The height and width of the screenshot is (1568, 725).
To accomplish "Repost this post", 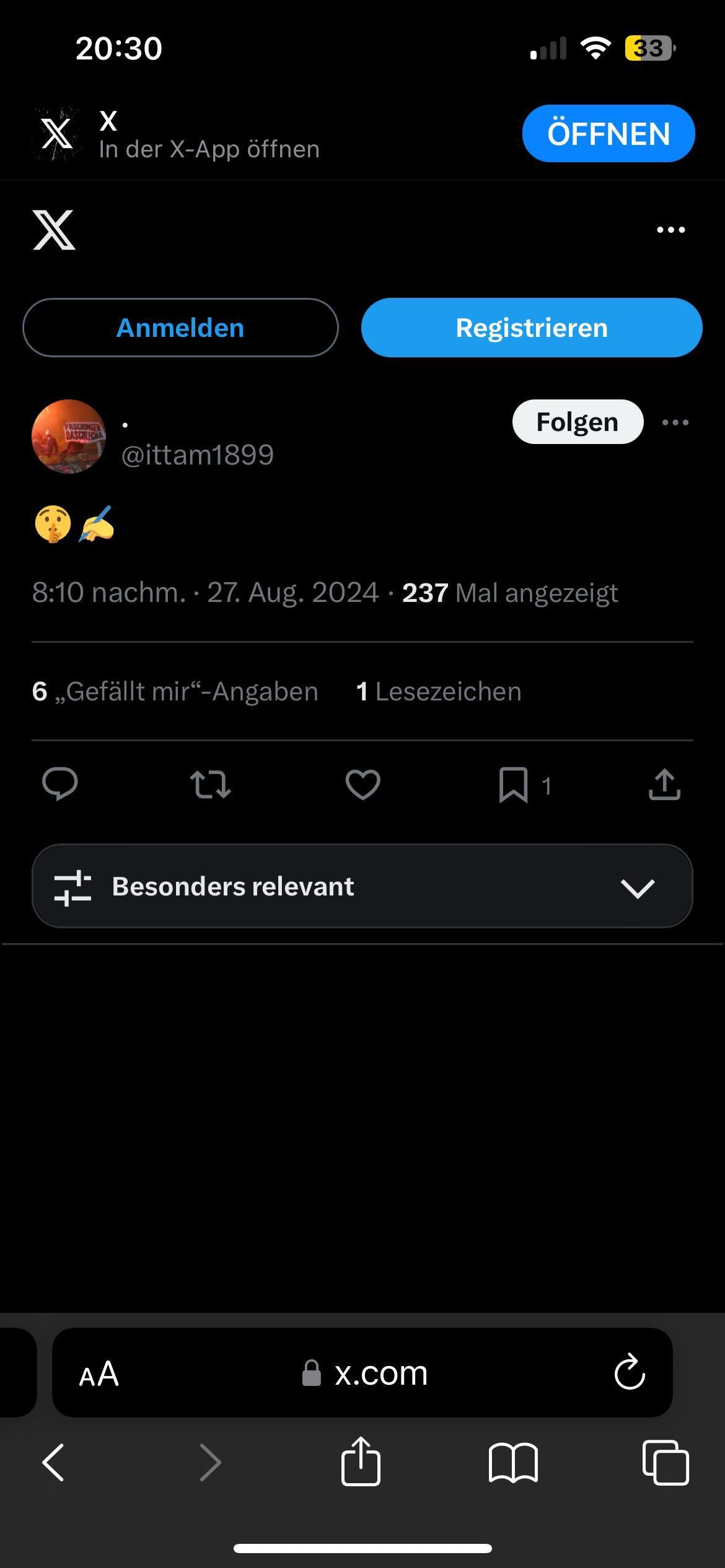I will (x=210, y=785).
